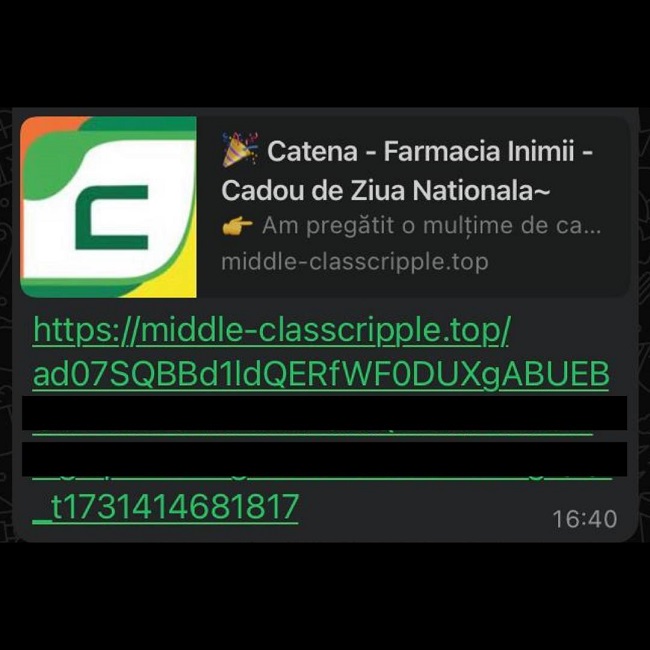Open the middle-classcripple.top URL link
The width and height of the screenshot is (650, 650).
[x=272, y=329]
